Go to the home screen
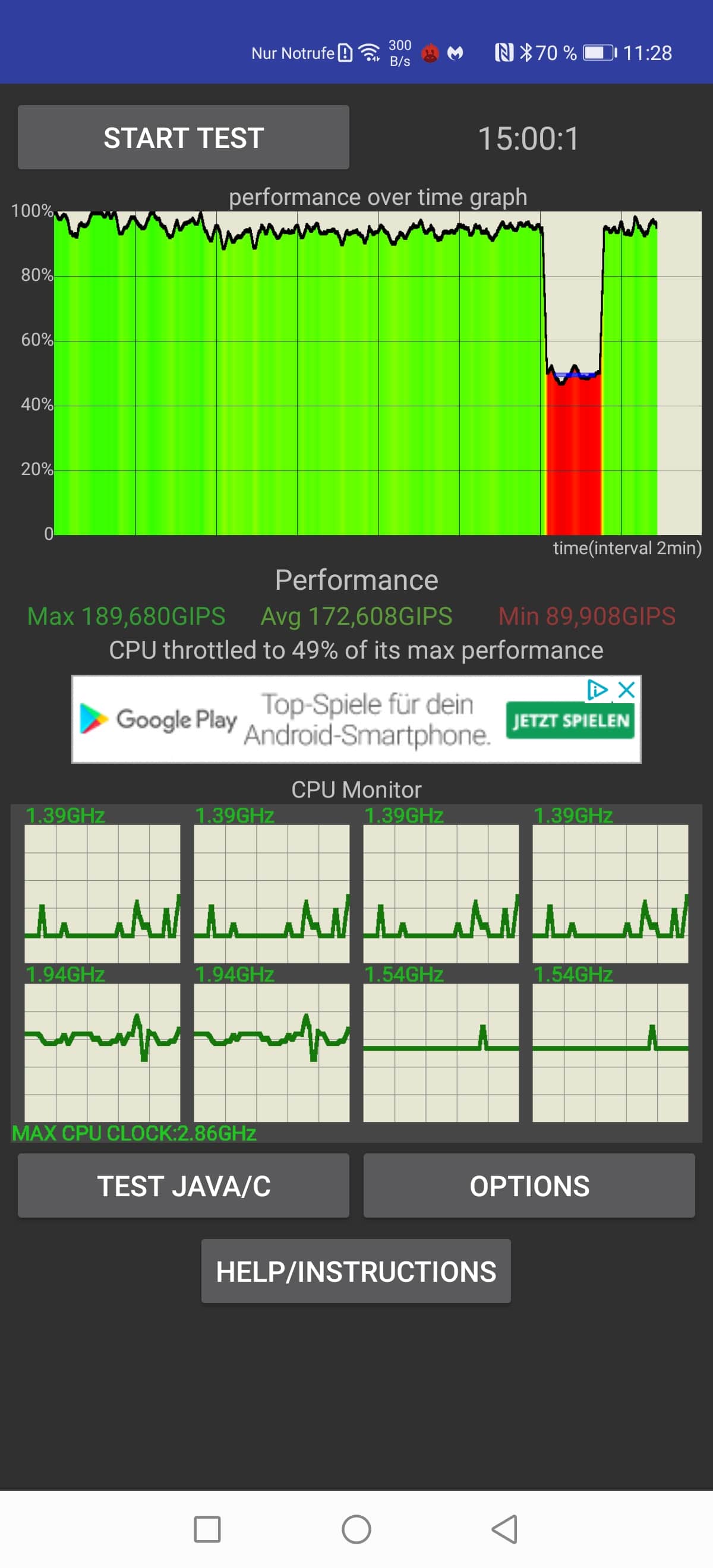 [x=356, y=1529]
